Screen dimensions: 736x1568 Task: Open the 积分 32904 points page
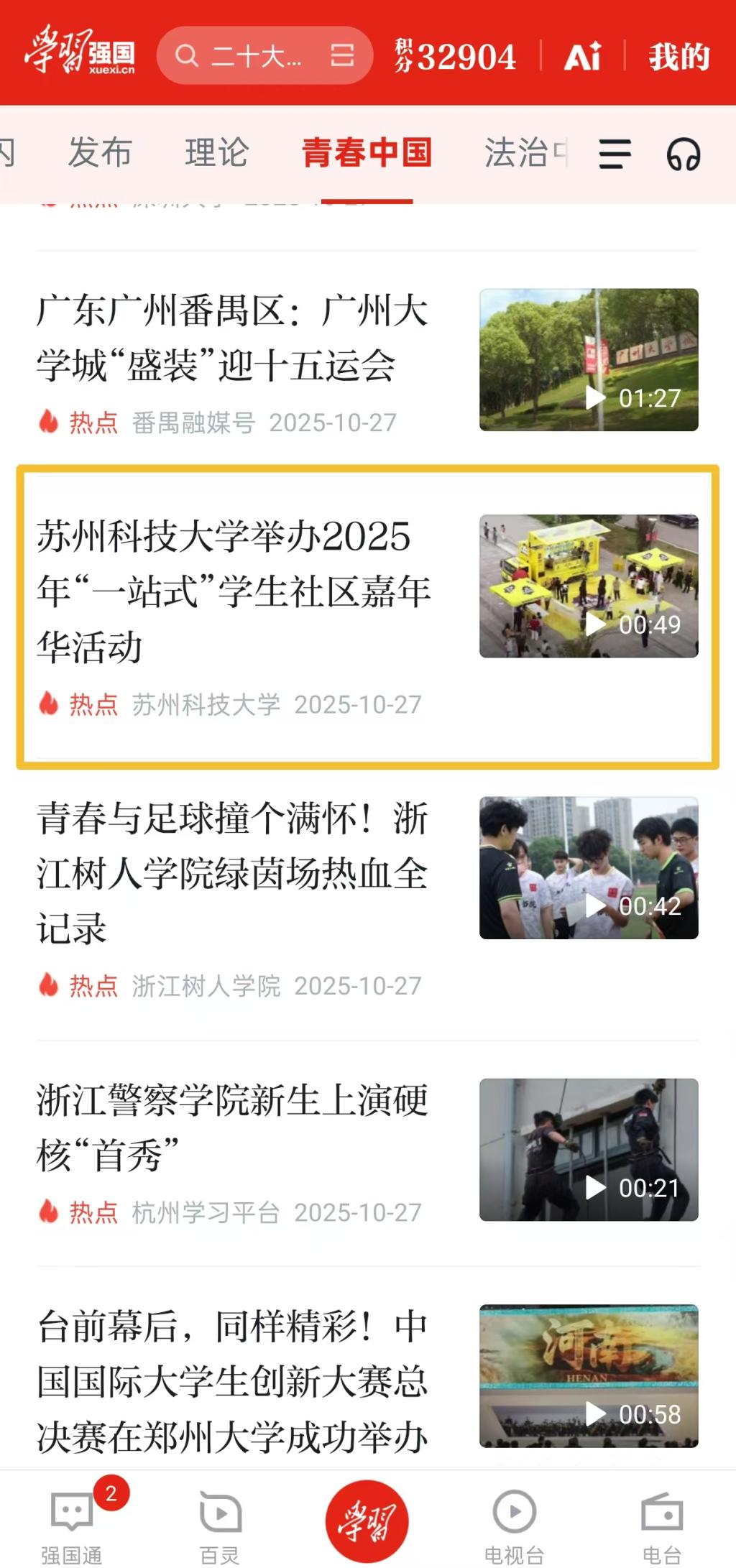[x=455, y=56]
